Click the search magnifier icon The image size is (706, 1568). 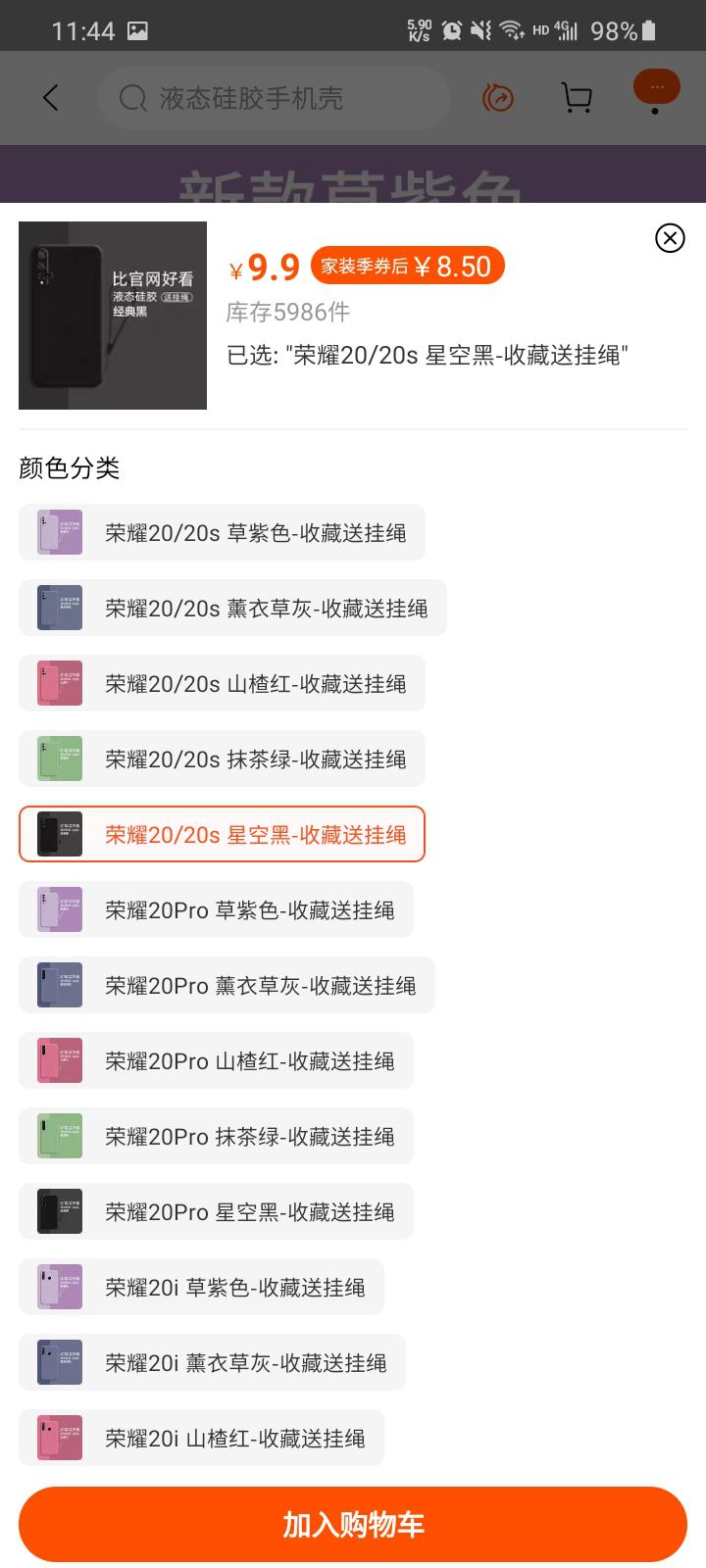pos(132,98)
